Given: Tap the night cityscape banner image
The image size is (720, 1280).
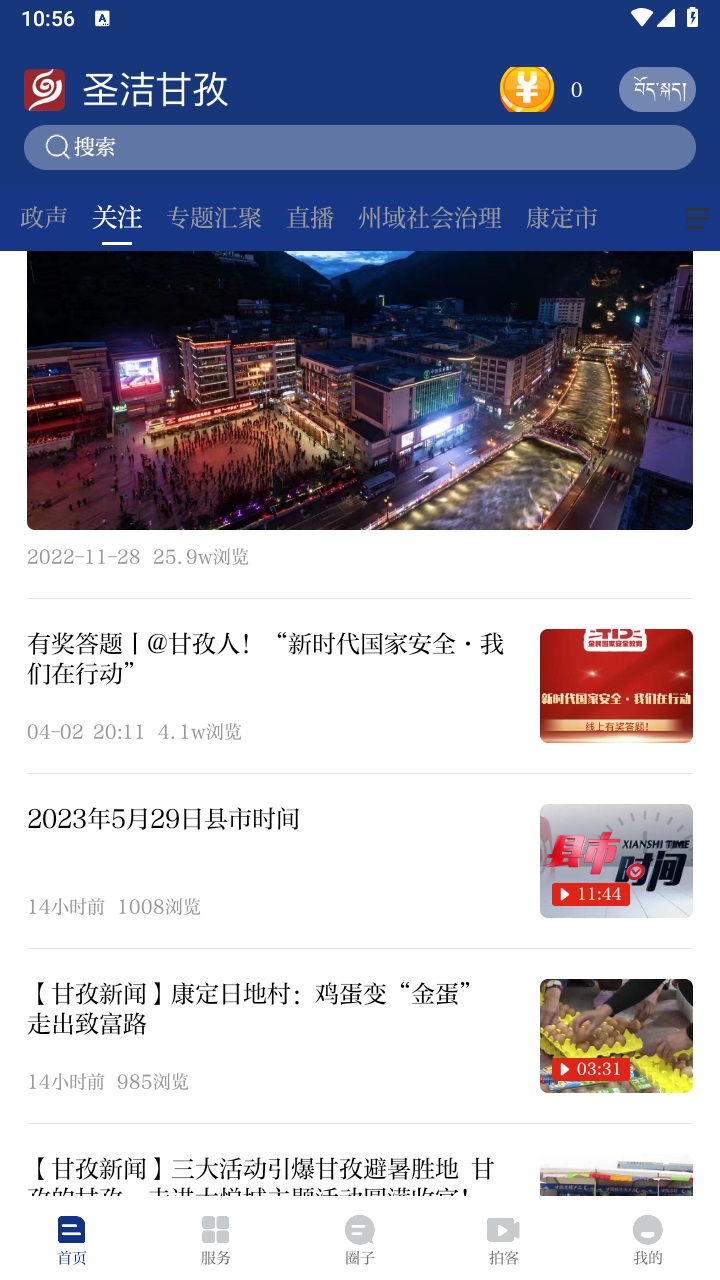Looking at the screenshot, I should (360, 390).
